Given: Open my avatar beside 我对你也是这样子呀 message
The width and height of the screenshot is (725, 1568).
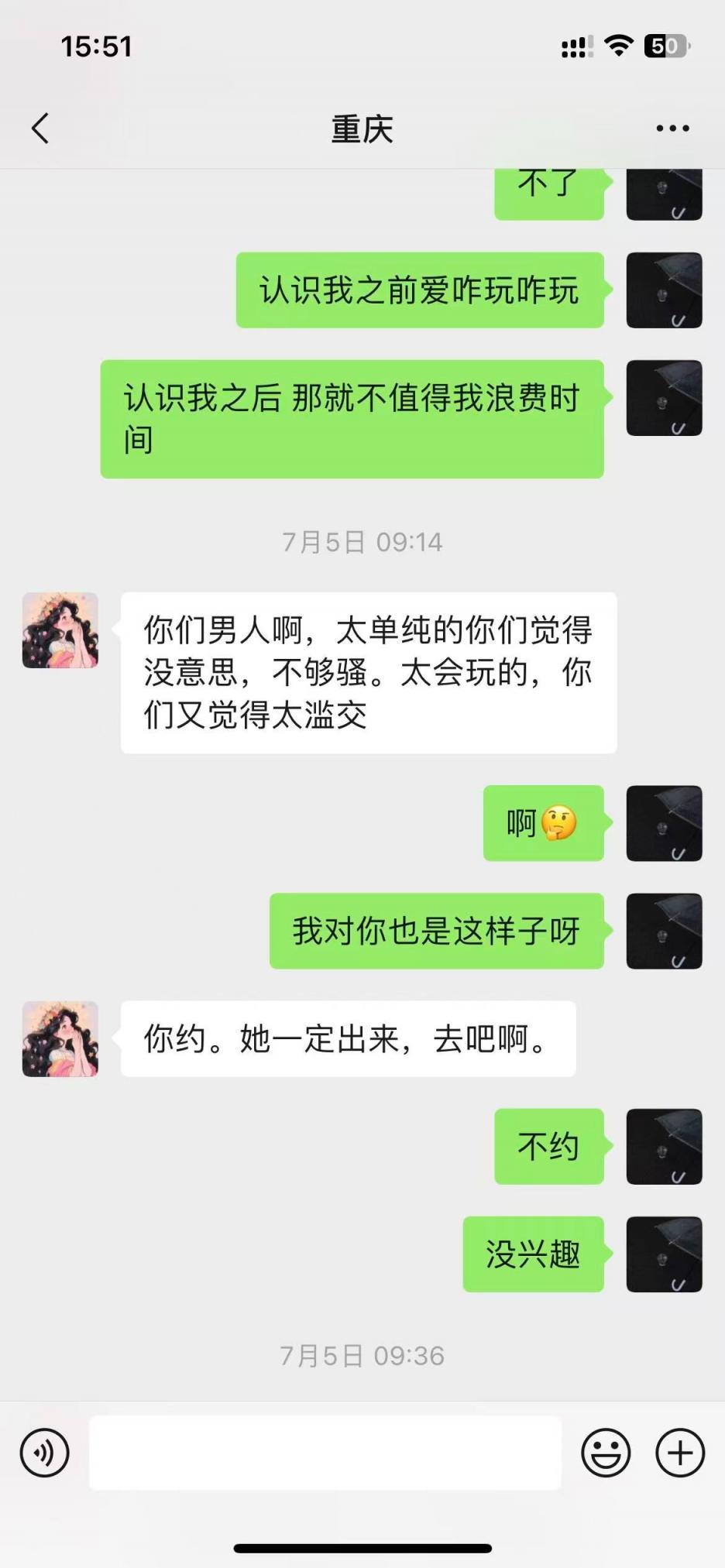Looking at the screenshot, I should pos(664,932).
